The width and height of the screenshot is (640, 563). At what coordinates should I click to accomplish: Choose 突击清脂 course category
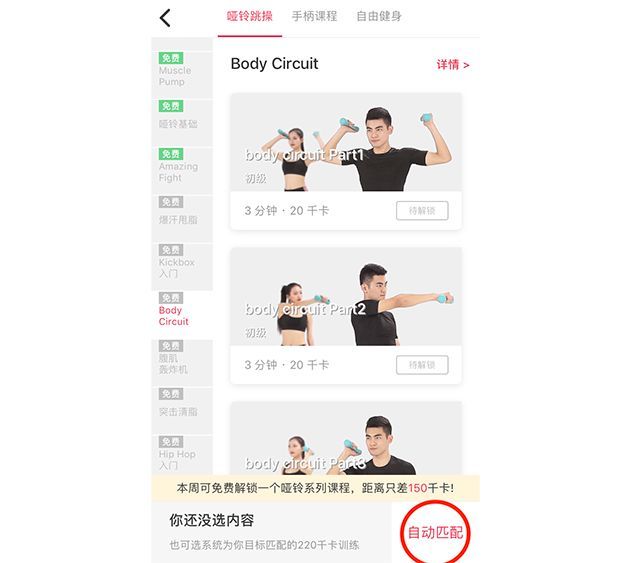181,405
